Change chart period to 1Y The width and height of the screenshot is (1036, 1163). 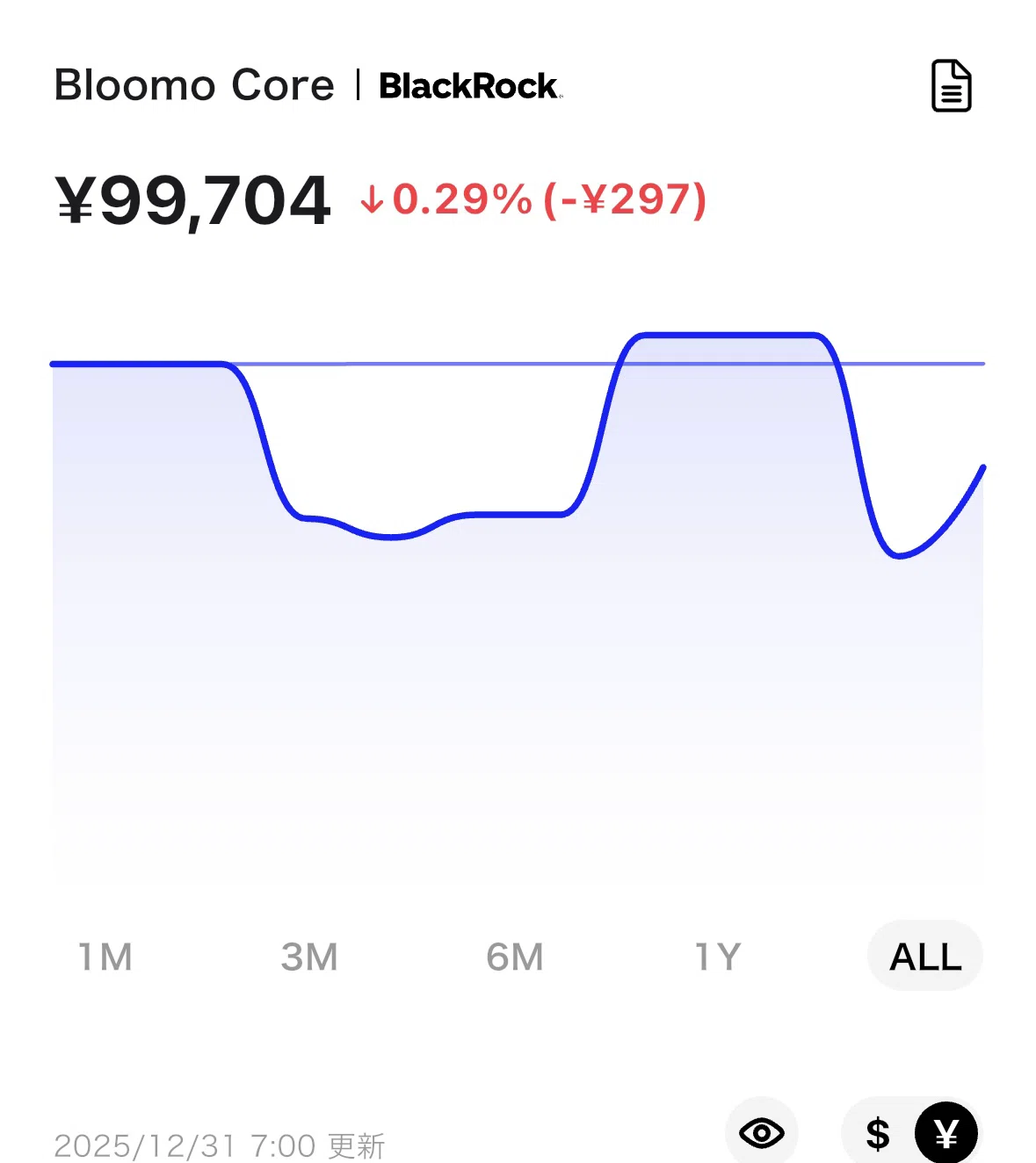point(718,957)
